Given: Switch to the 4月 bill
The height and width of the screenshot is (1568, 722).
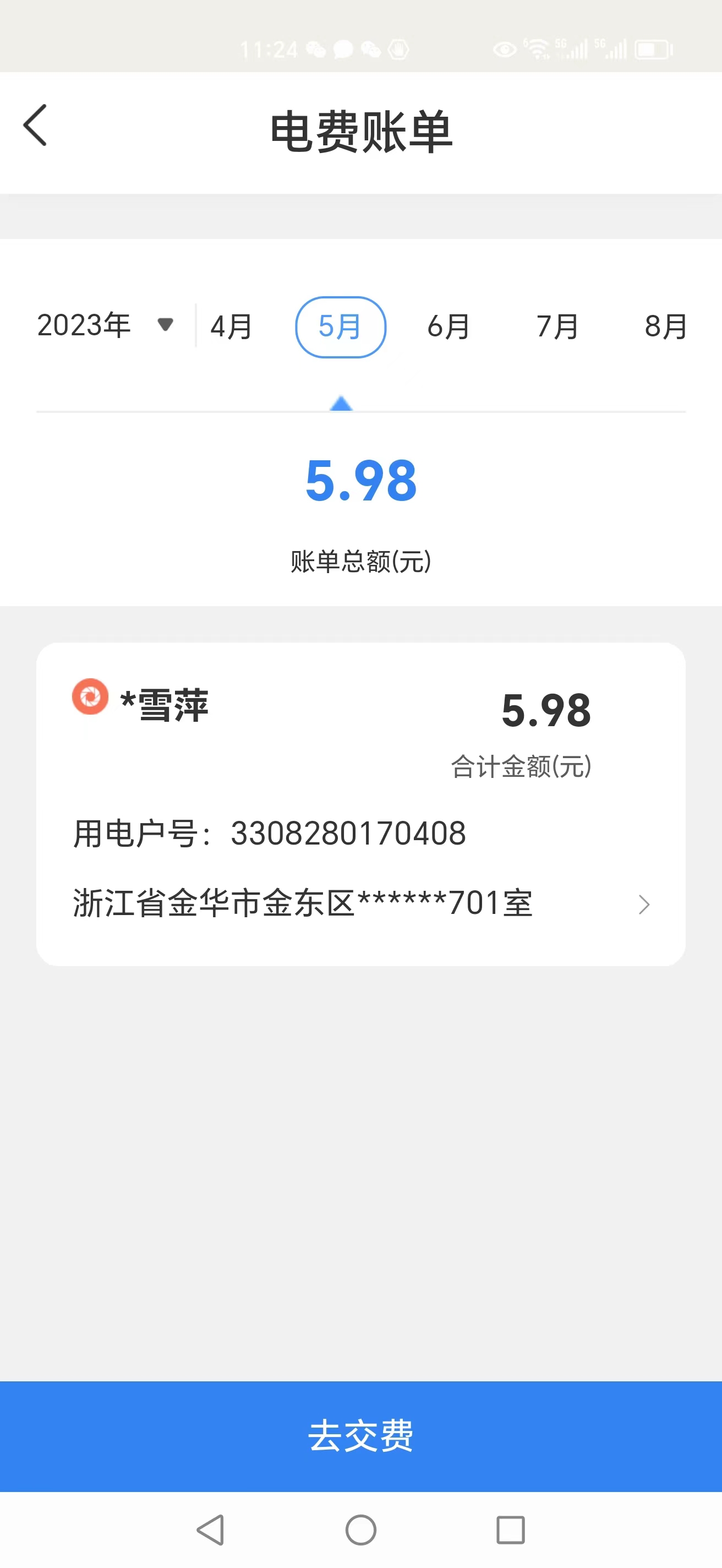Looking at the screenshot, I should (231, 327).
